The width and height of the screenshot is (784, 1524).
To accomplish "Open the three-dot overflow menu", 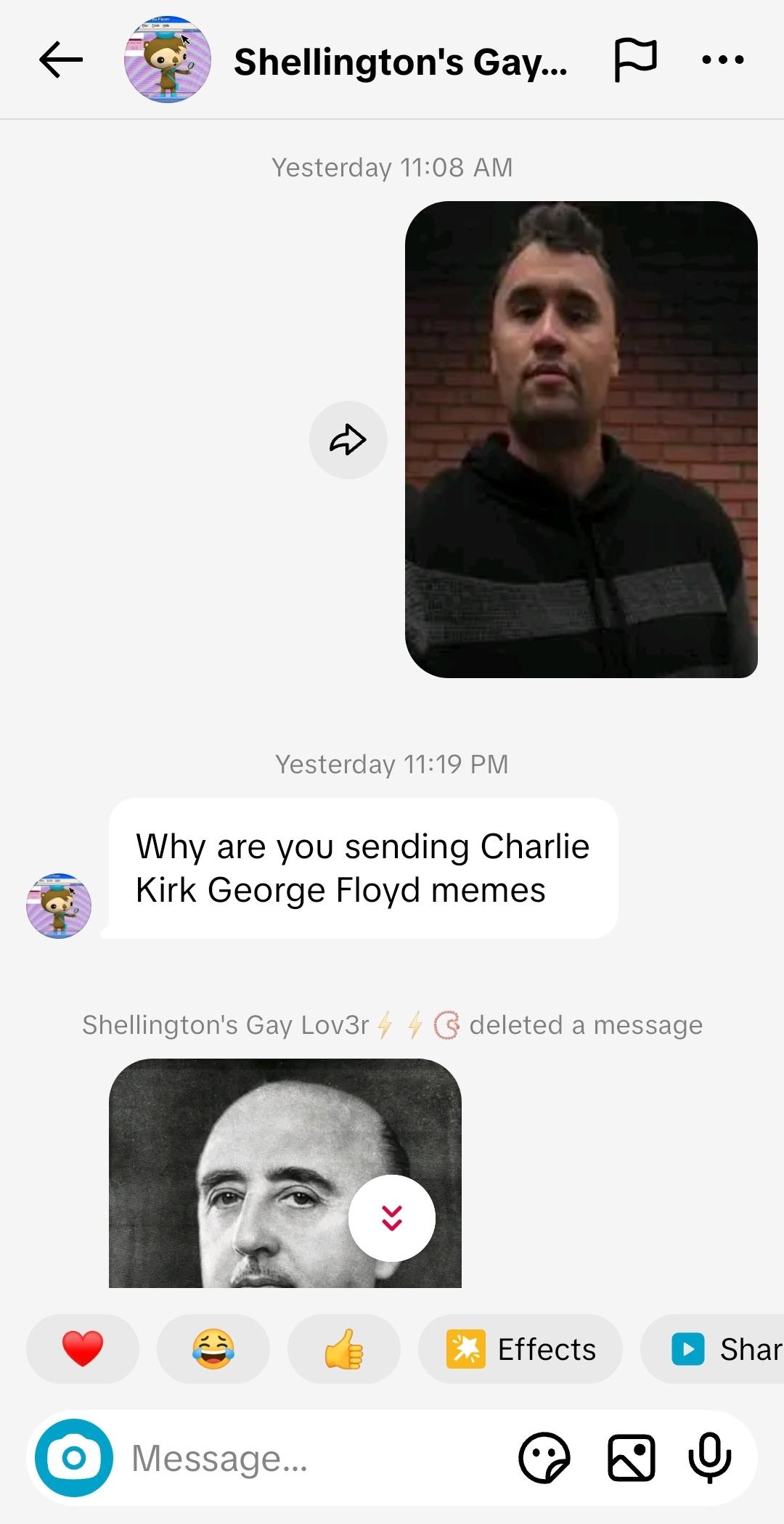I will (723, 60).
